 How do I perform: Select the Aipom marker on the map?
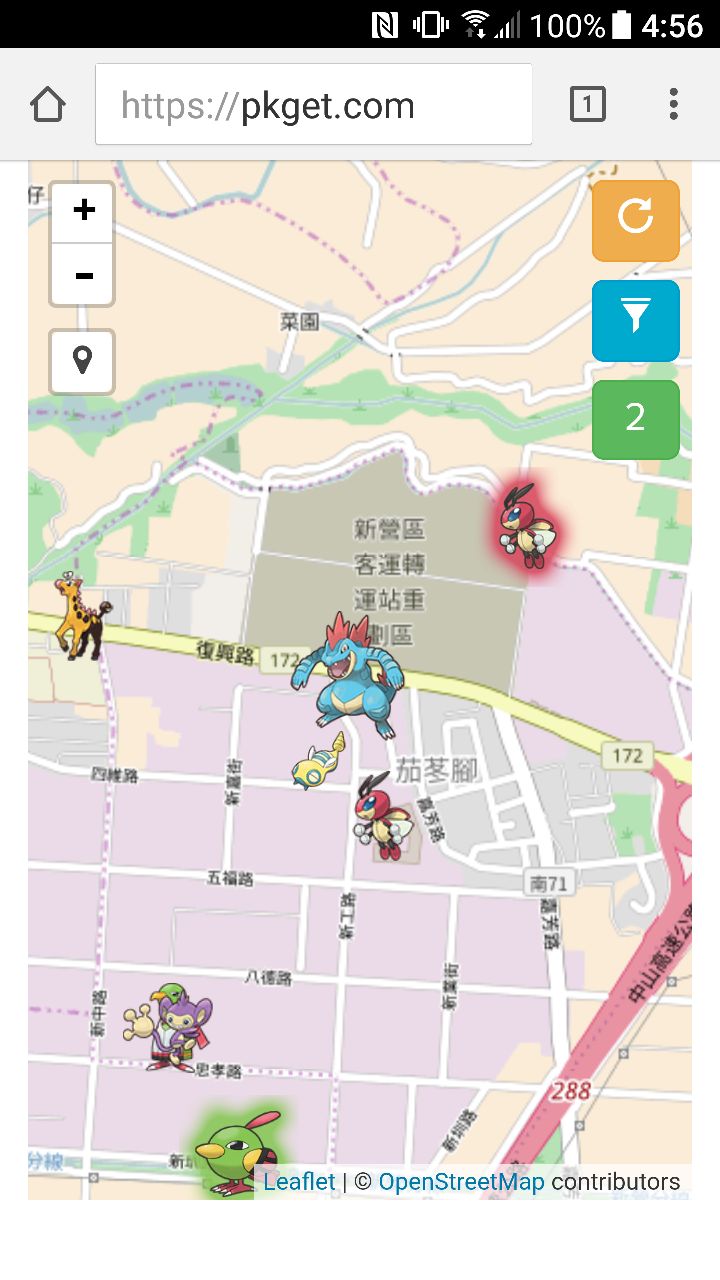click(170, 1025)
